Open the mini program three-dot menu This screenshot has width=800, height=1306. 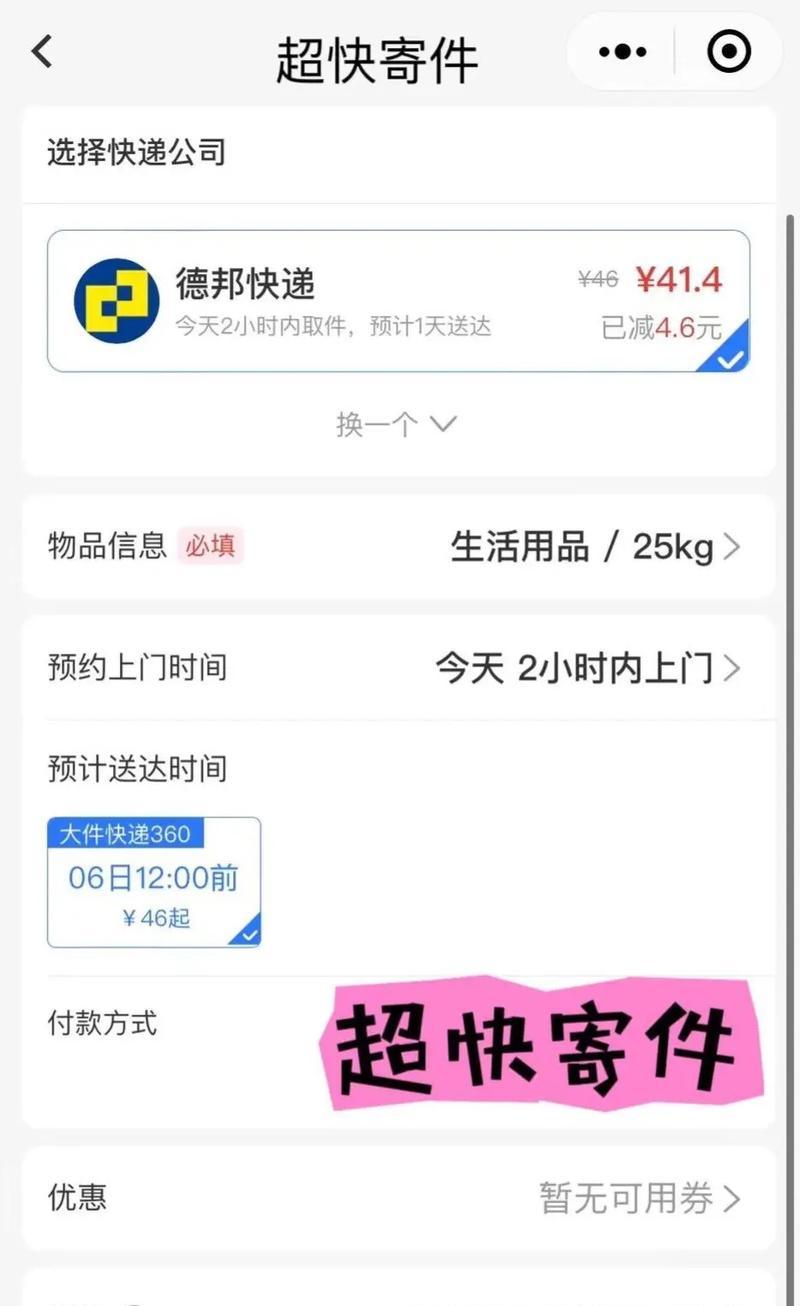tap(622, 52)
